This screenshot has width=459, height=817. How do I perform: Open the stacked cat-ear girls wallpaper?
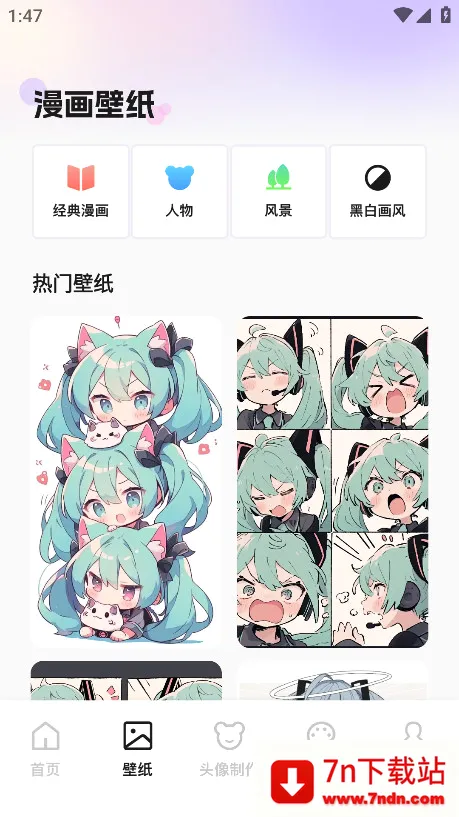[127, 481]
